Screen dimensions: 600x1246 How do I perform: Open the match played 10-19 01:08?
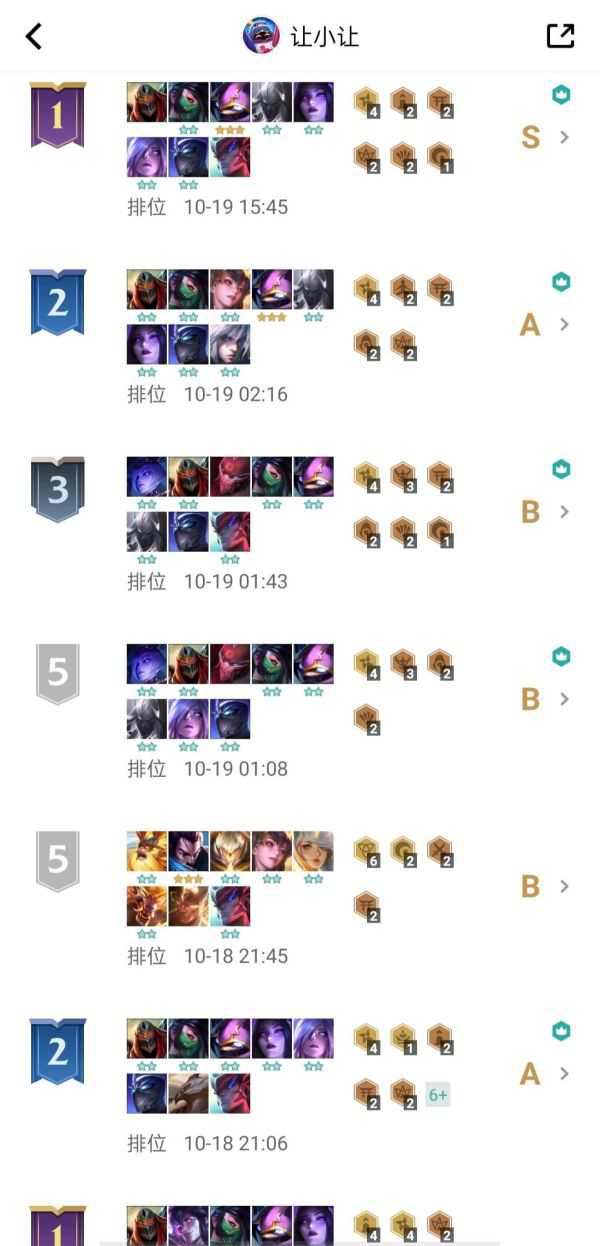pos(564,698)
